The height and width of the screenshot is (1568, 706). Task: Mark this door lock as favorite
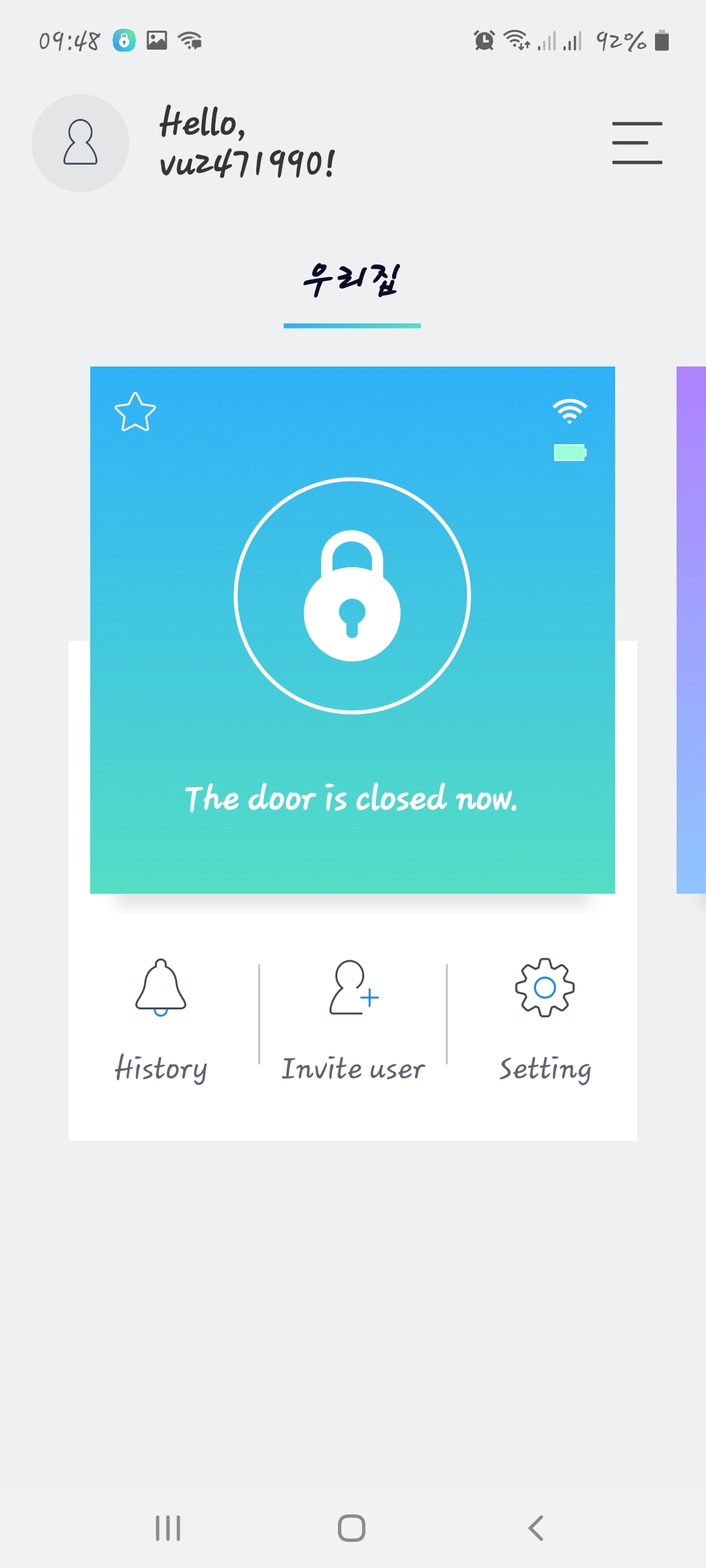(135, 412)
